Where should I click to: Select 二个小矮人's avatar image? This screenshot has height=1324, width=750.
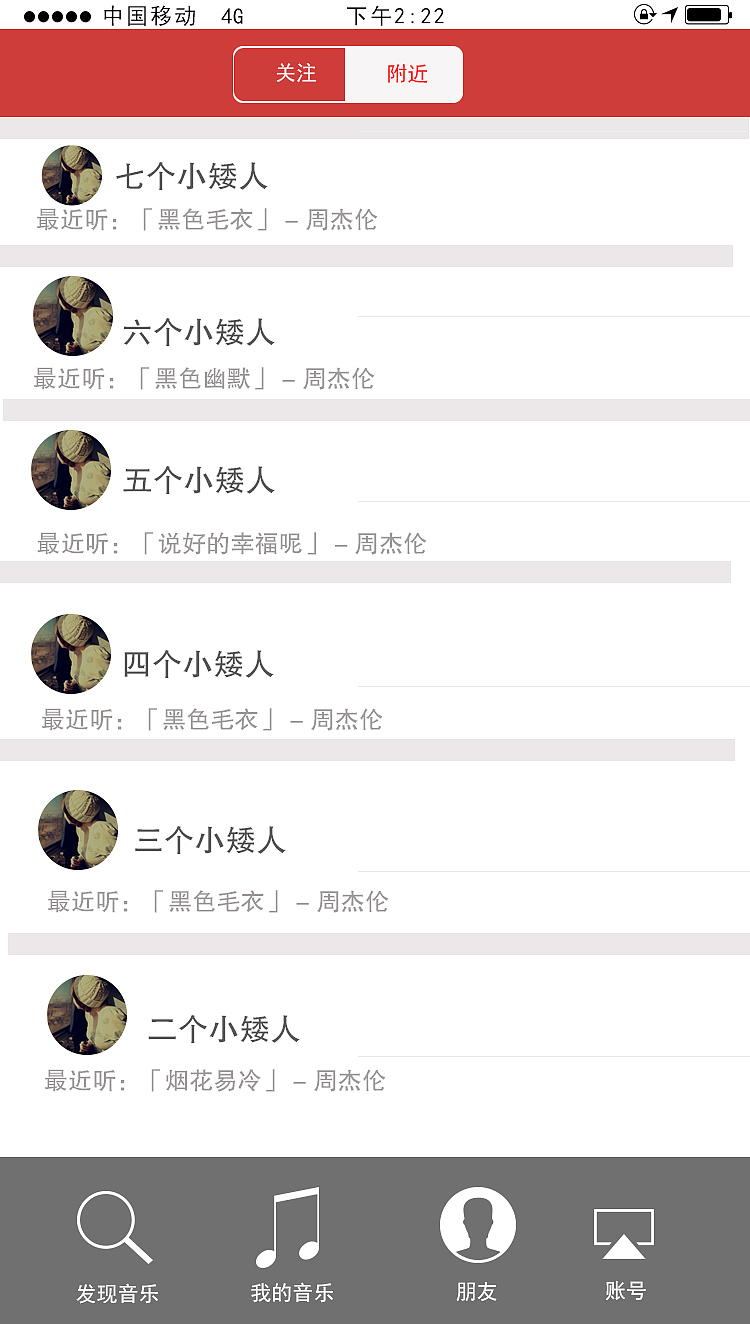[87, 1015]
